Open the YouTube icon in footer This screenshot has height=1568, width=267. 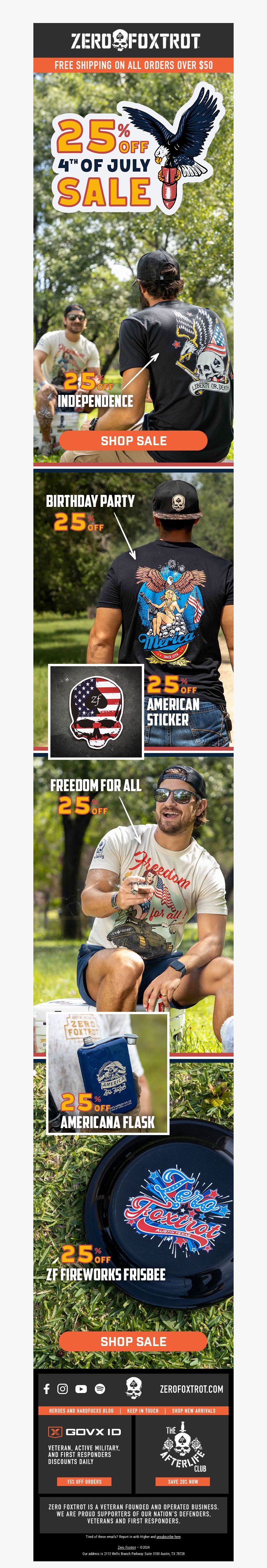(x=81, y=1388)
